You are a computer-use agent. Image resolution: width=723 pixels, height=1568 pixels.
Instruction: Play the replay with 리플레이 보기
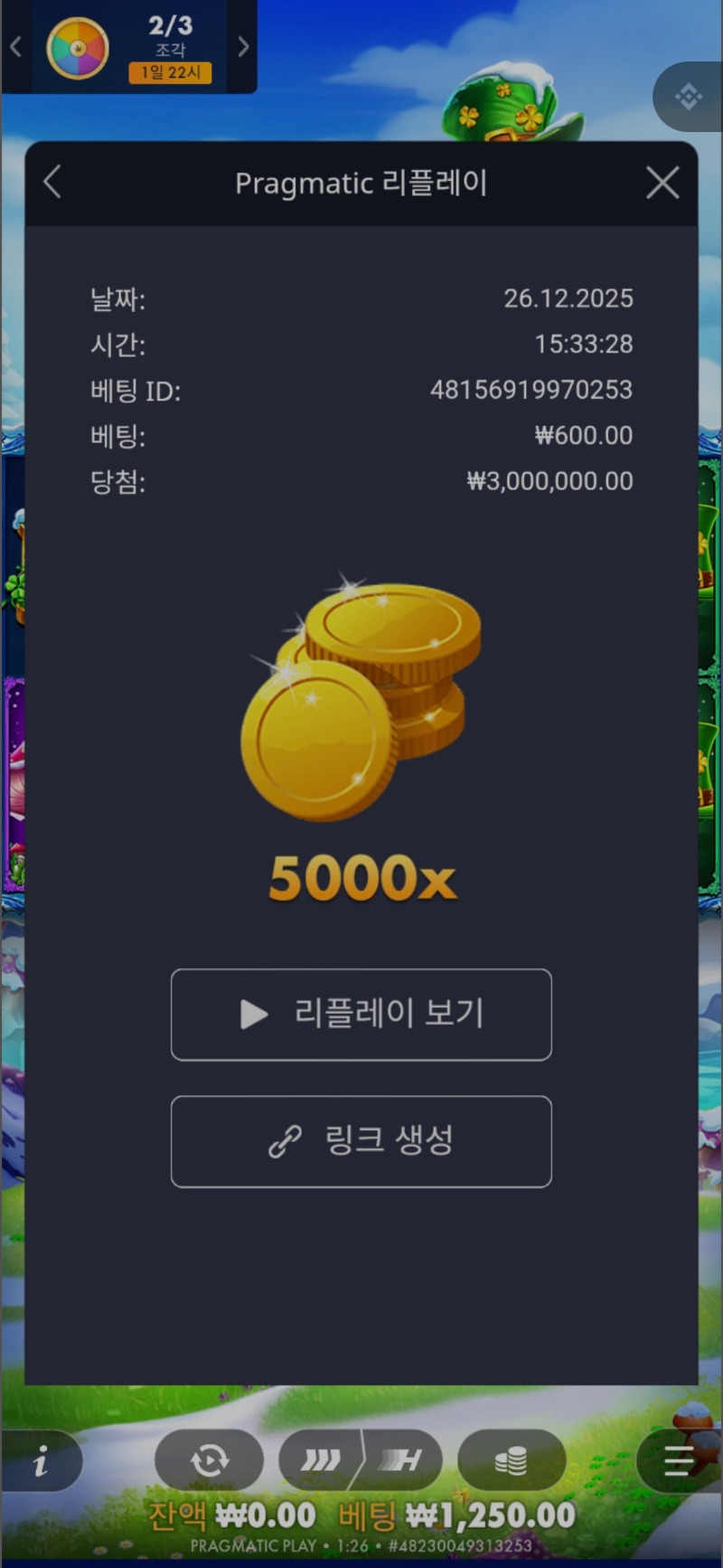[361, 1014]
